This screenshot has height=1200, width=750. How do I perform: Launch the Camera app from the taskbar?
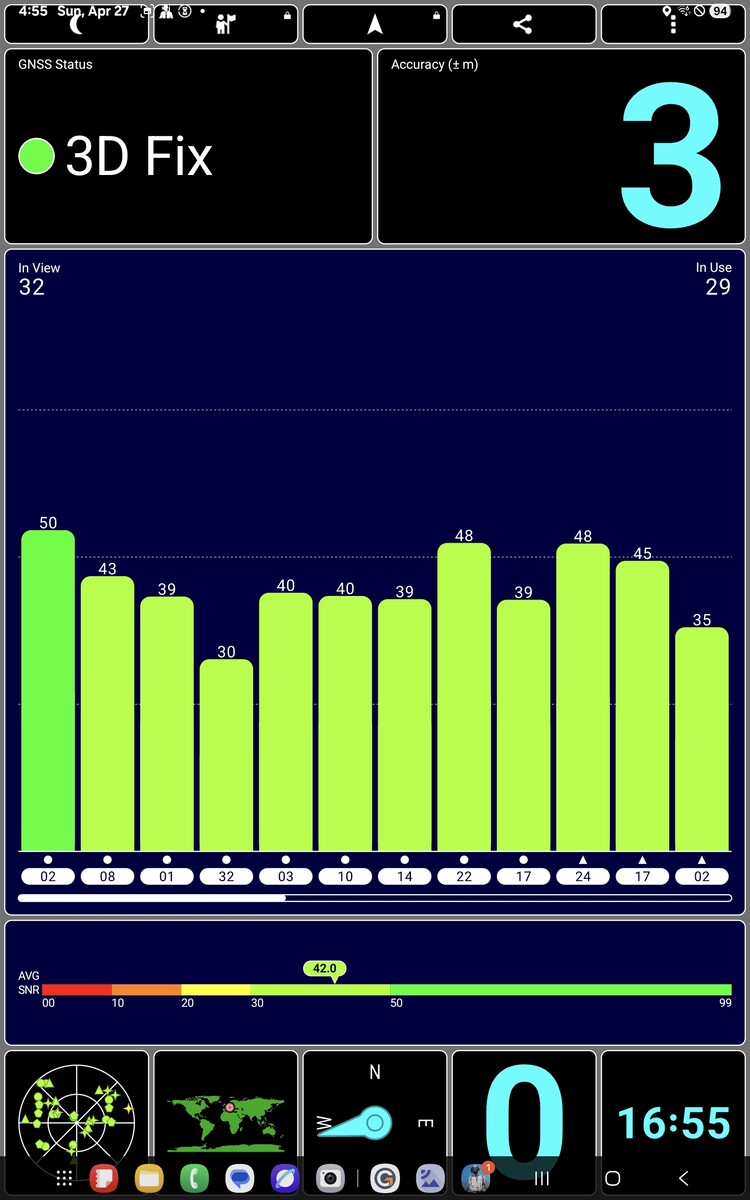pos(330,1179)
